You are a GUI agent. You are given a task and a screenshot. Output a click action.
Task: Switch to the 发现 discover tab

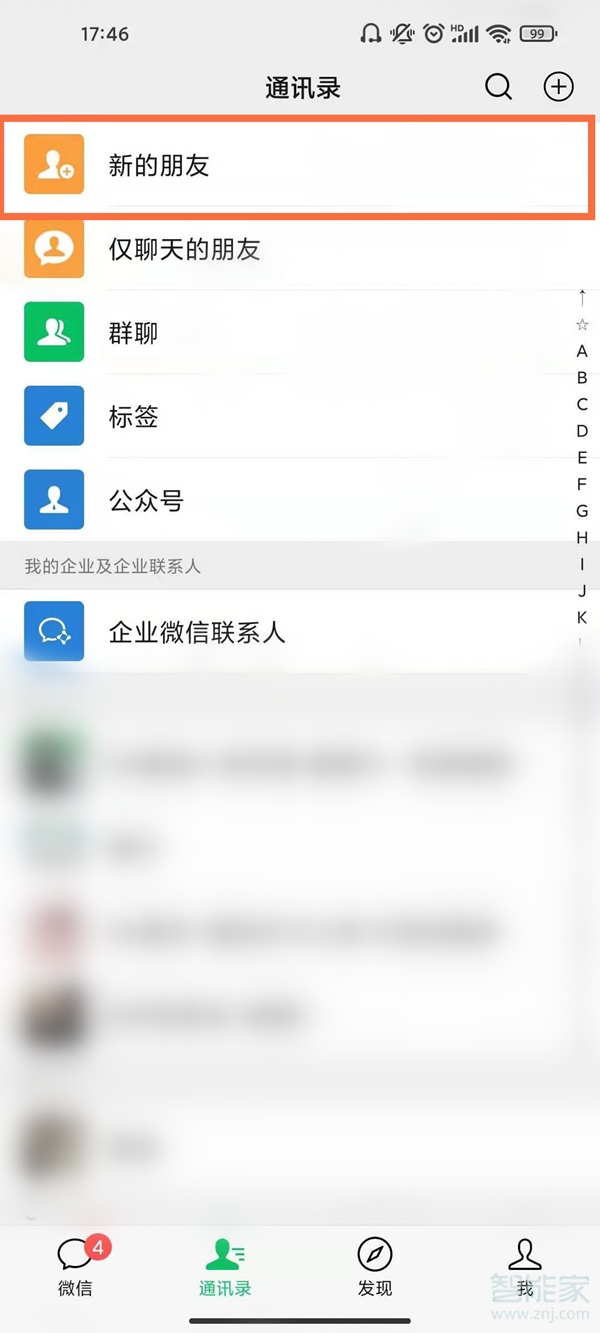click(375, 1265)
